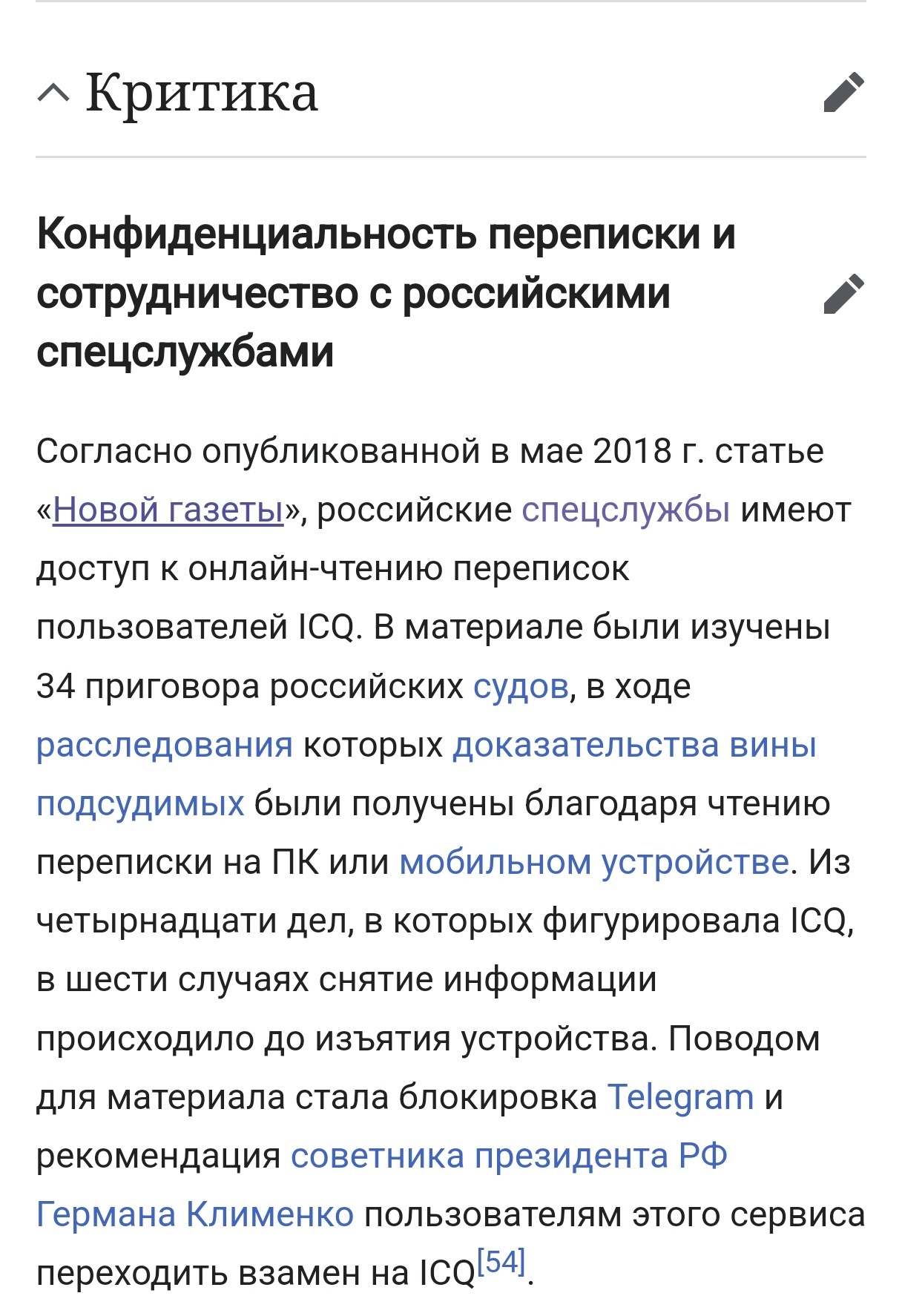Open the спецслужбы link
This screenshot has height=1316, width=902.
click(625, 510)
